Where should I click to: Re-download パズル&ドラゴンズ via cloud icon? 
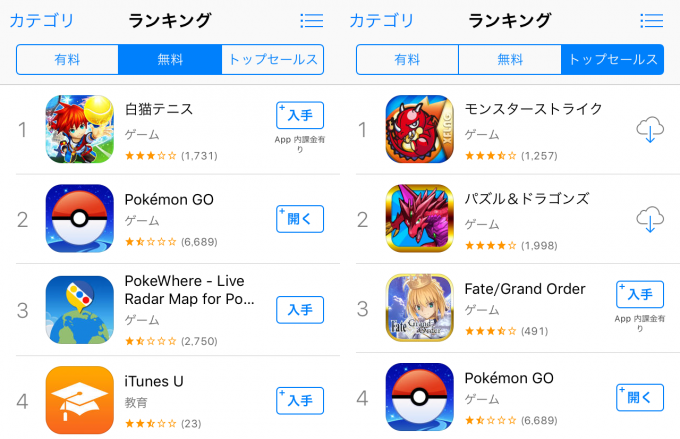tap(650, 219)
